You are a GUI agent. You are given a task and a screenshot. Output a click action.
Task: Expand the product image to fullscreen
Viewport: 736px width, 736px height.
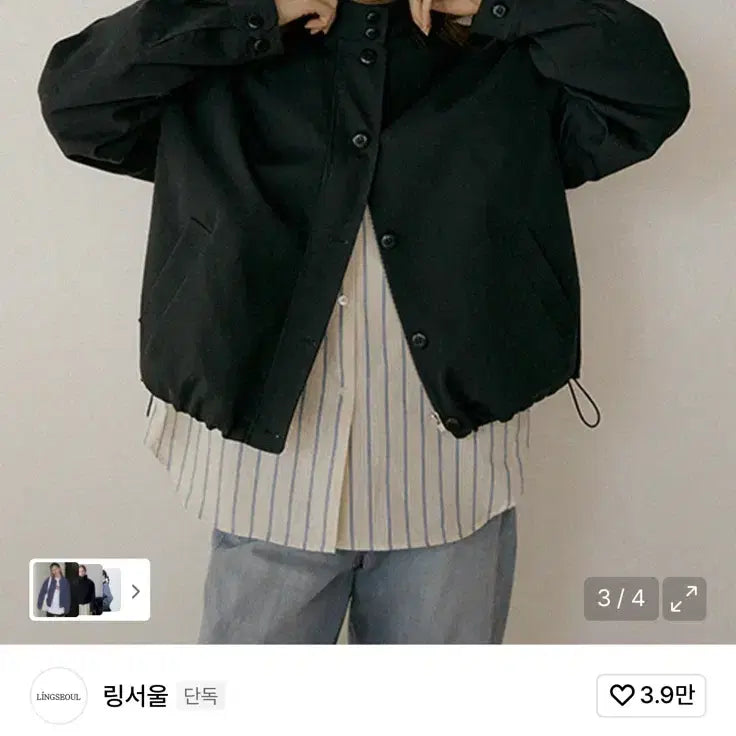click(684, 599)
